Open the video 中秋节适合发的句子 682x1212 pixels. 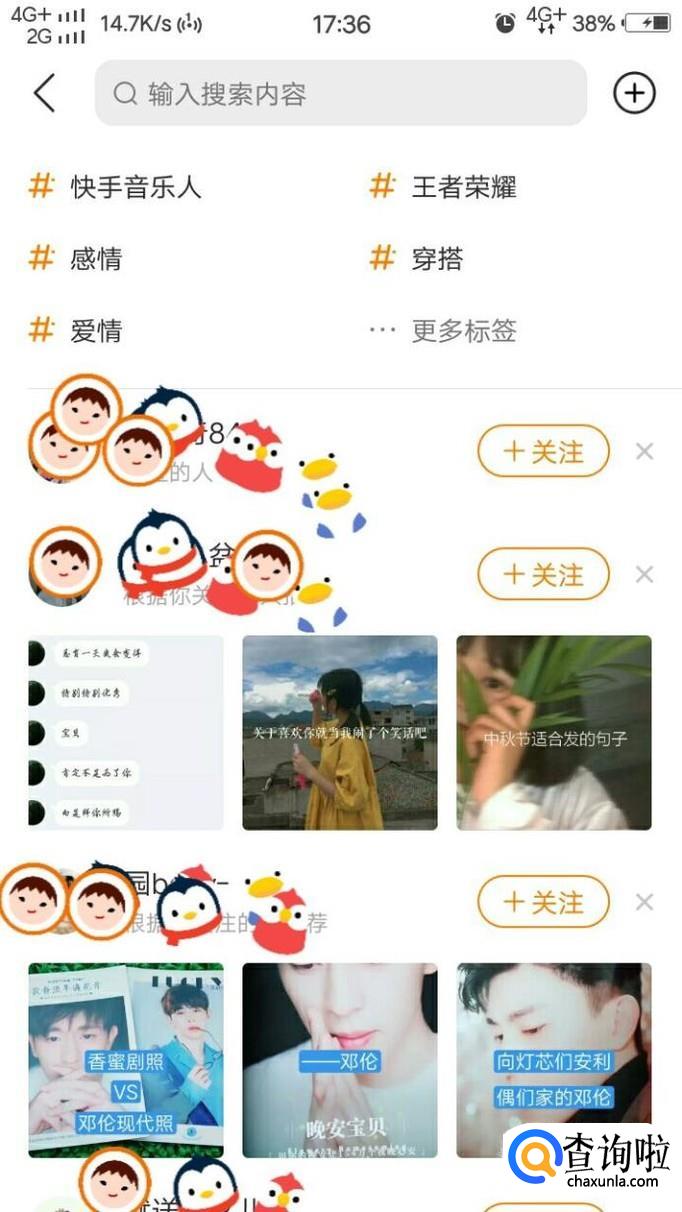(554, 733)
